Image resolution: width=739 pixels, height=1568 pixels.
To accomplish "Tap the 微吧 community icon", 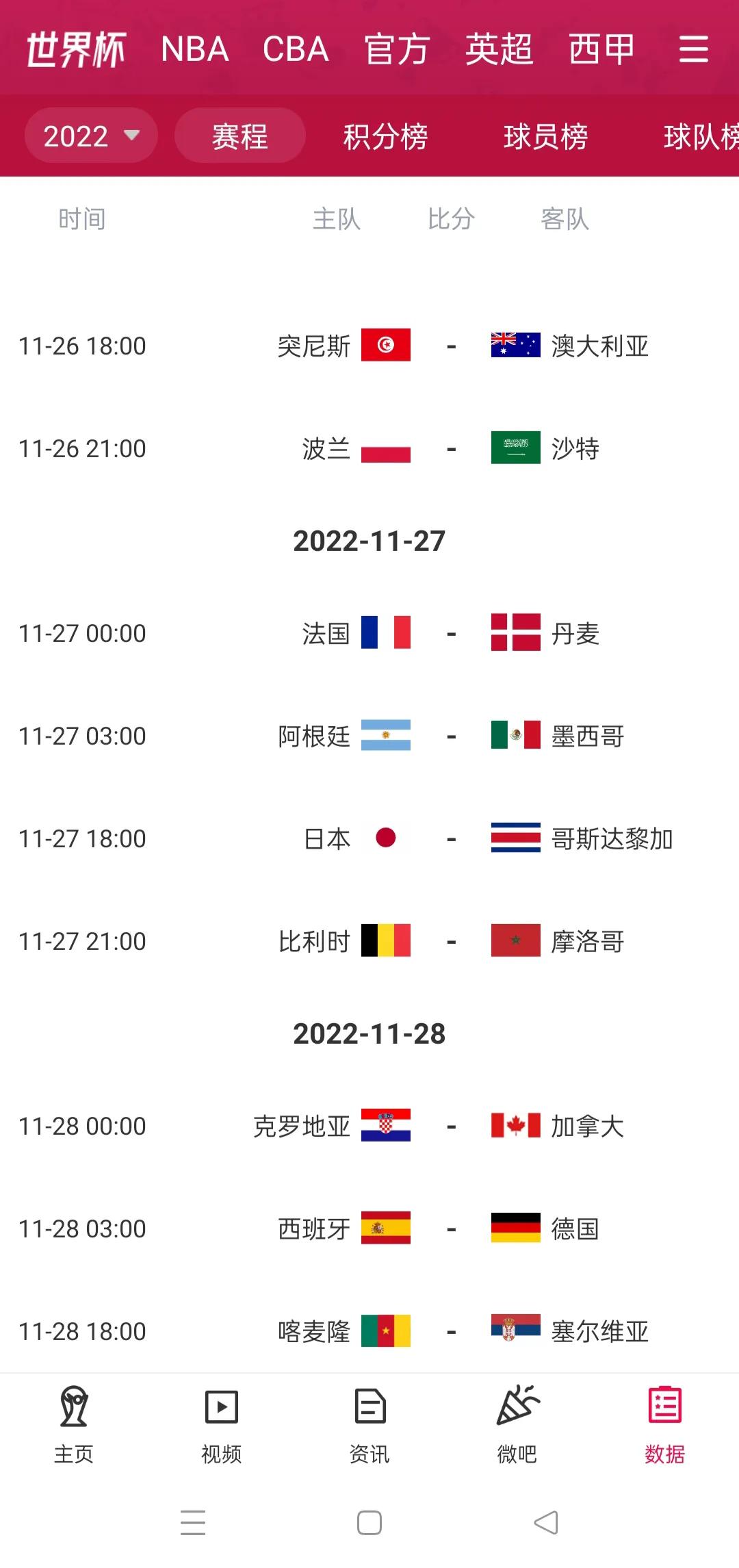I will point(517,1410).
